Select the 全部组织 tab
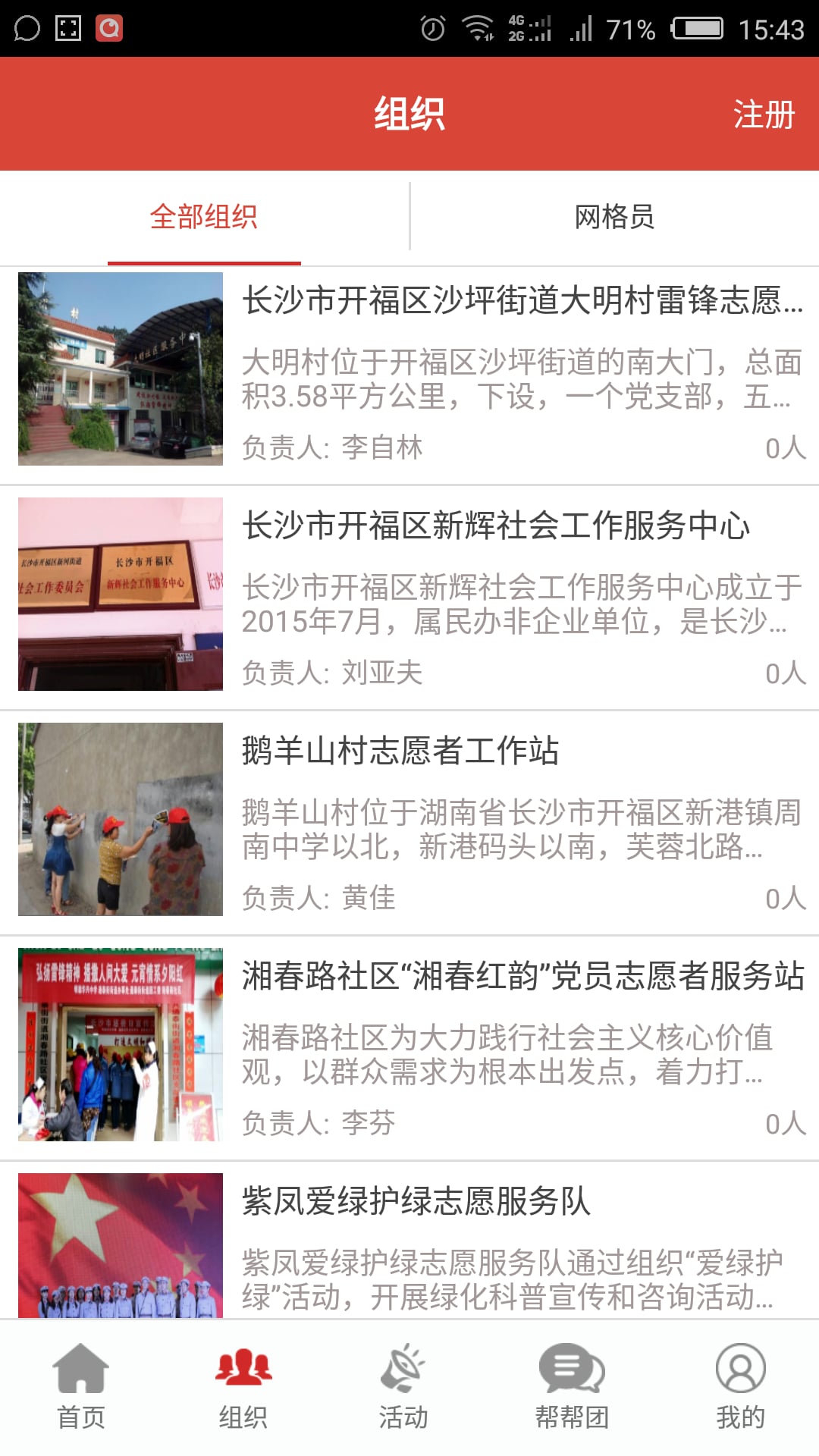This screenshot has height=1456, width=819. [x=204, y=218]
